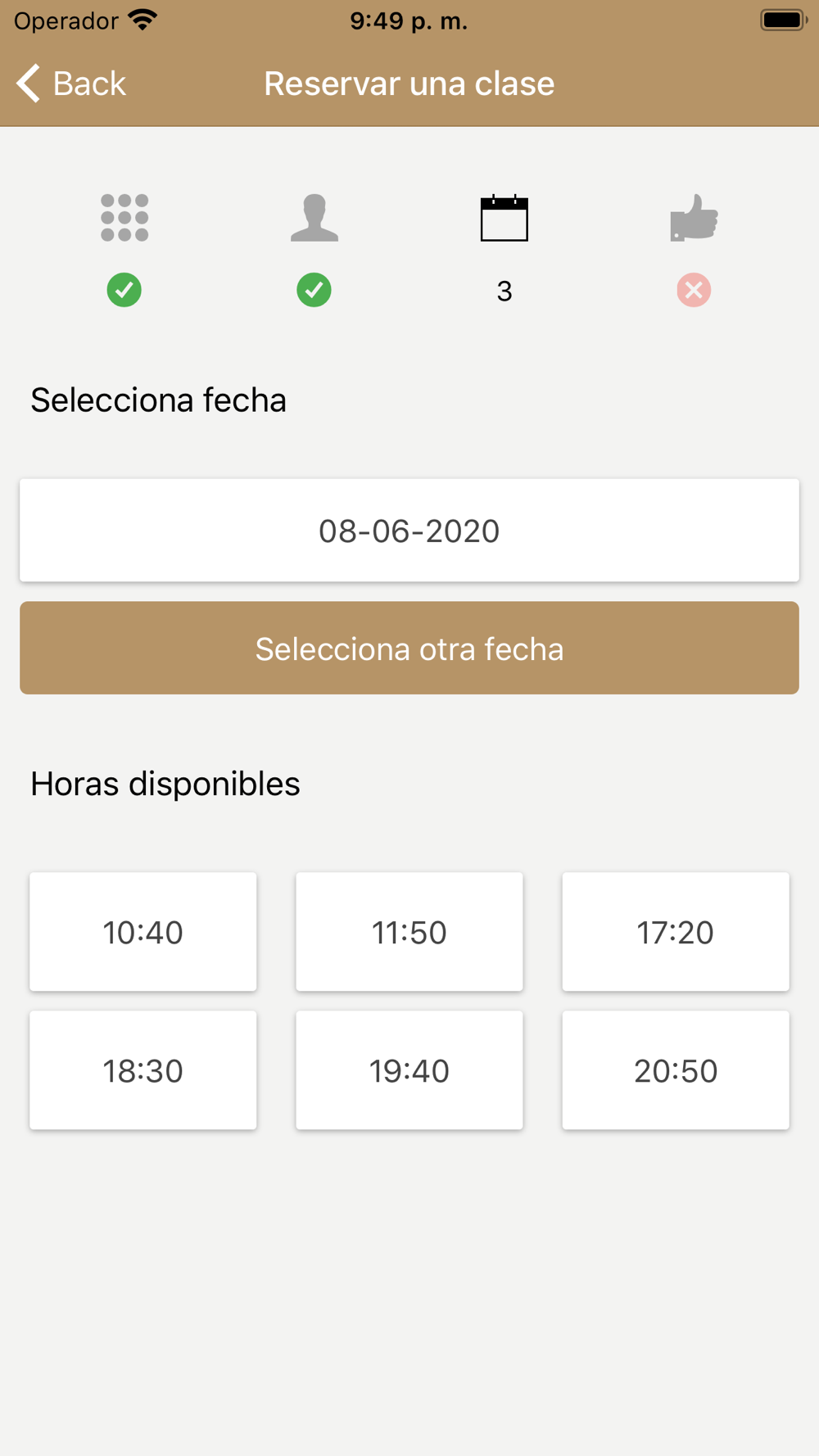Tap Selecciona otra fecha button
Screen dimensions: 819x1456
(409, 649)
